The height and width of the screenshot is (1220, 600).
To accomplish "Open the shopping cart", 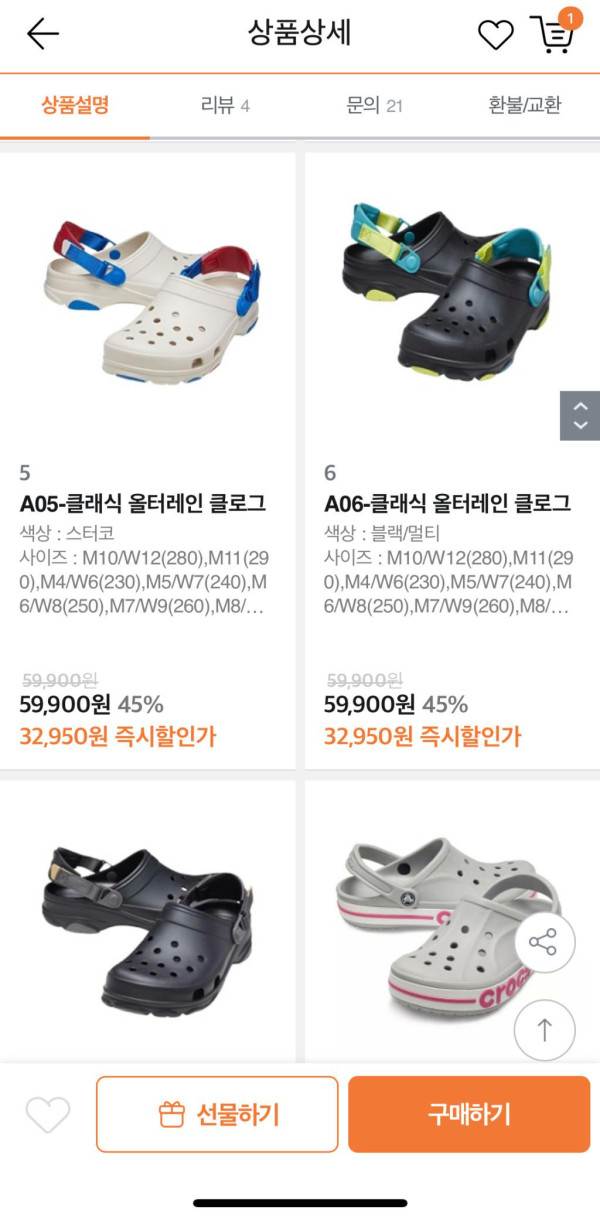I will coord(552,34).
